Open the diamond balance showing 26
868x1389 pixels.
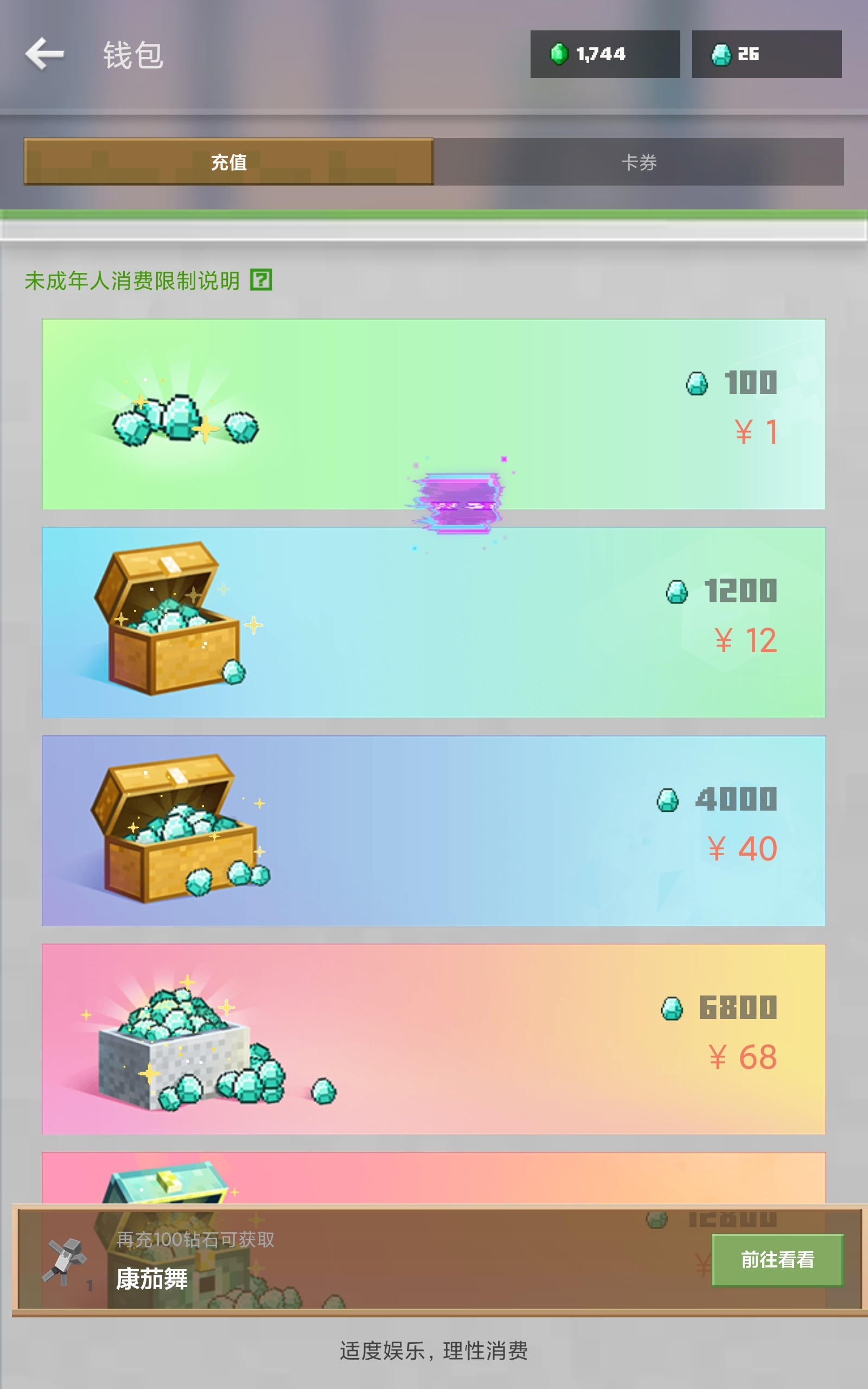(767, 54)
